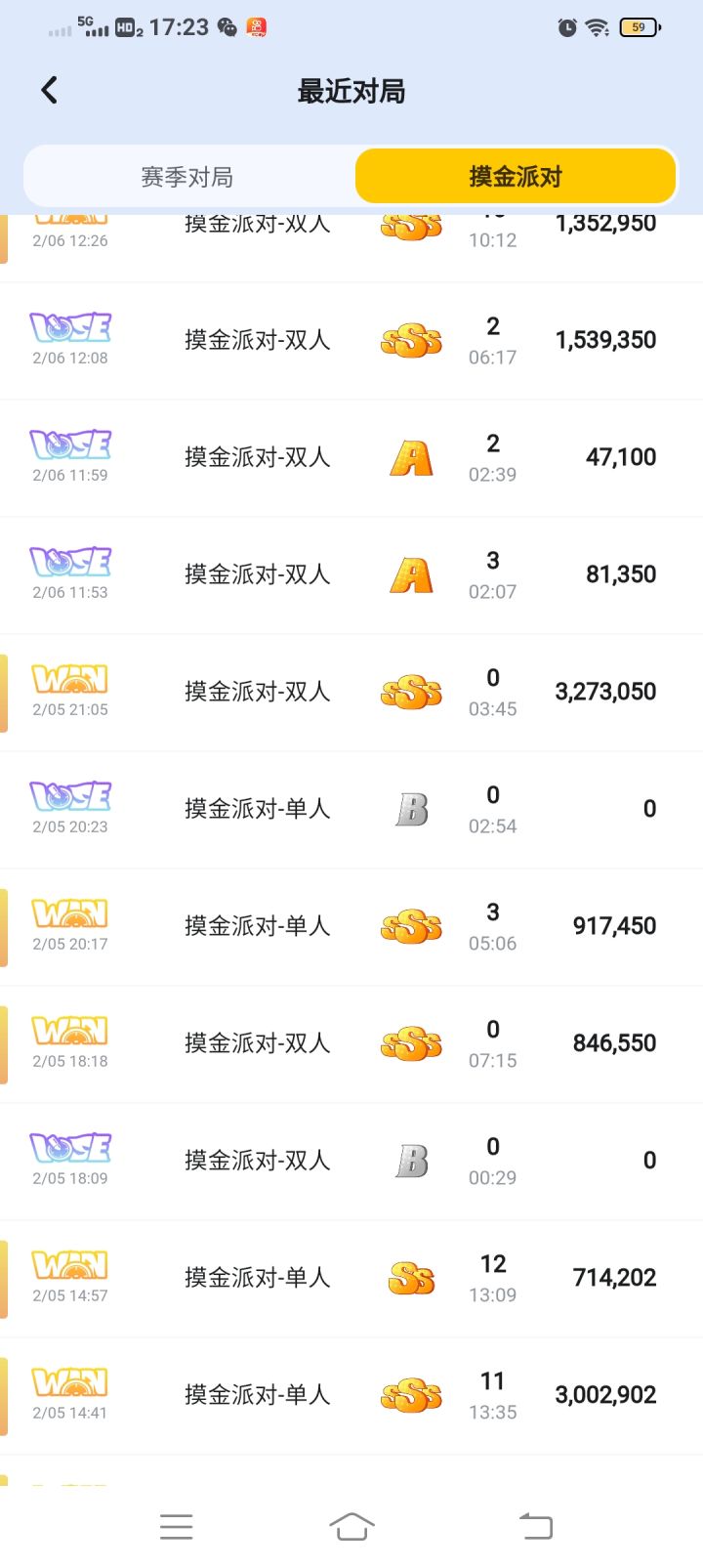Select the SSS rank badge on the 3,273,050 match
The image size is (703, 1568).
point(410,692)
